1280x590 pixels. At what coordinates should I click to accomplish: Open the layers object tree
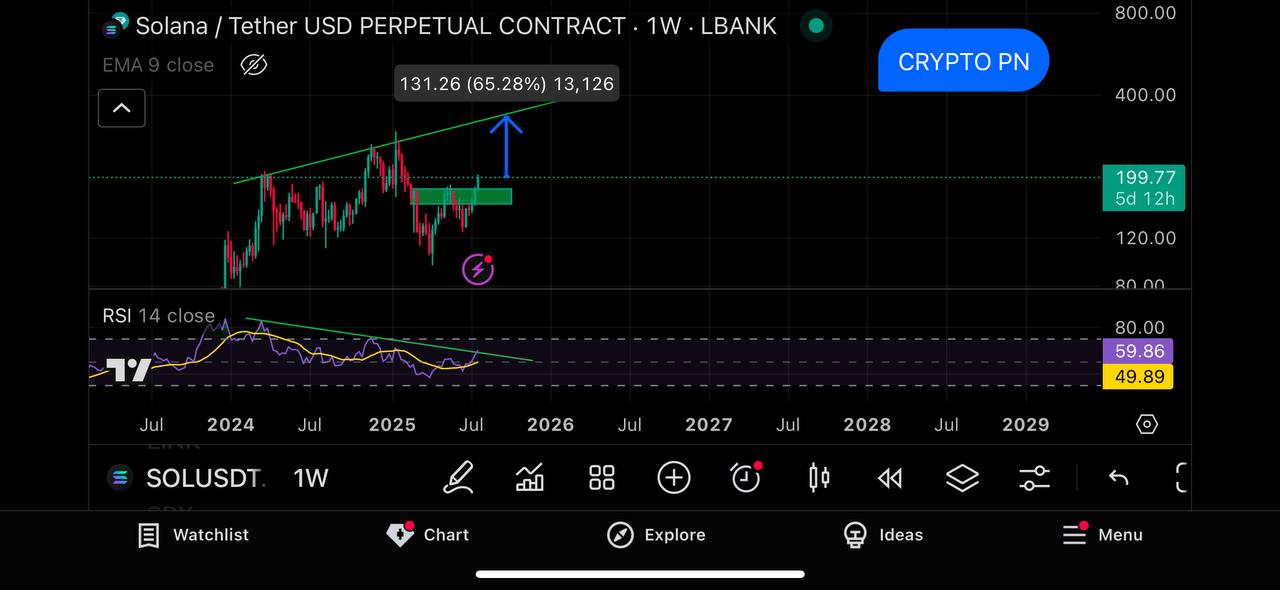(x=962, y=478)
